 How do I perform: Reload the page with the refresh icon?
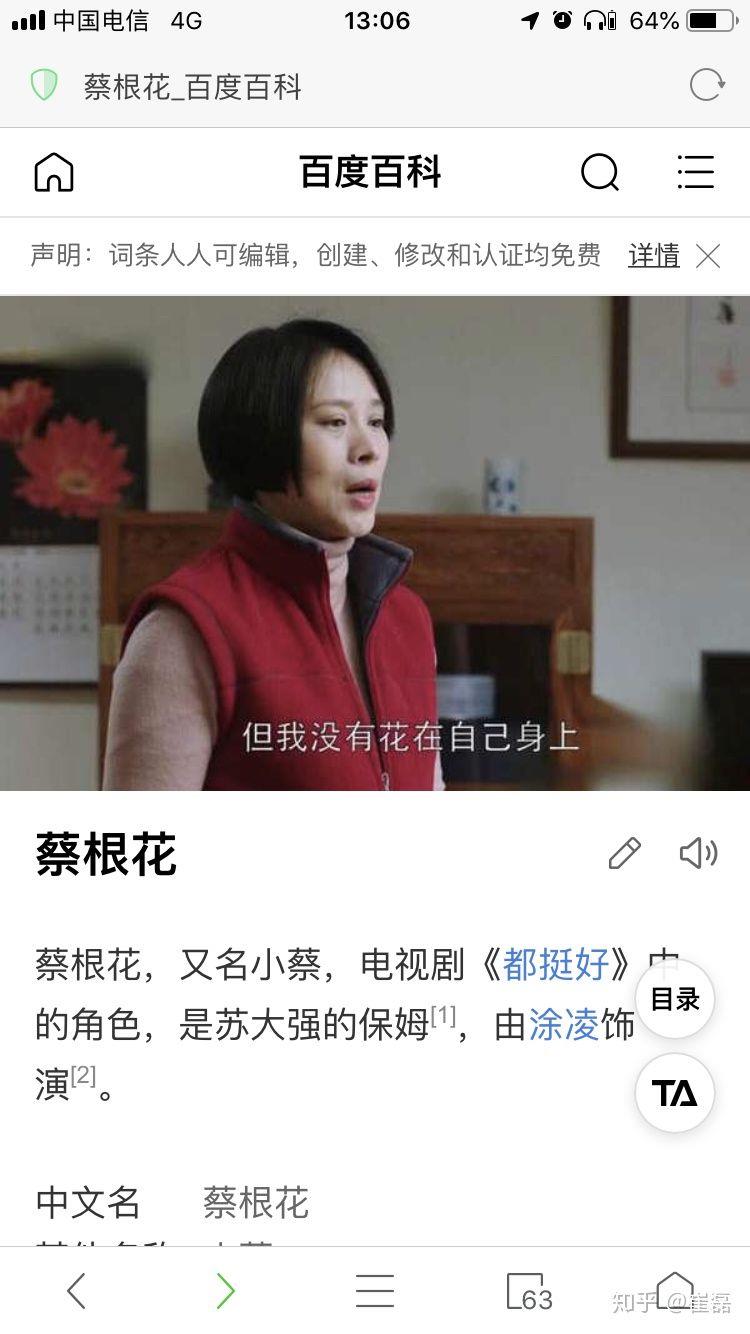(707, 86)
